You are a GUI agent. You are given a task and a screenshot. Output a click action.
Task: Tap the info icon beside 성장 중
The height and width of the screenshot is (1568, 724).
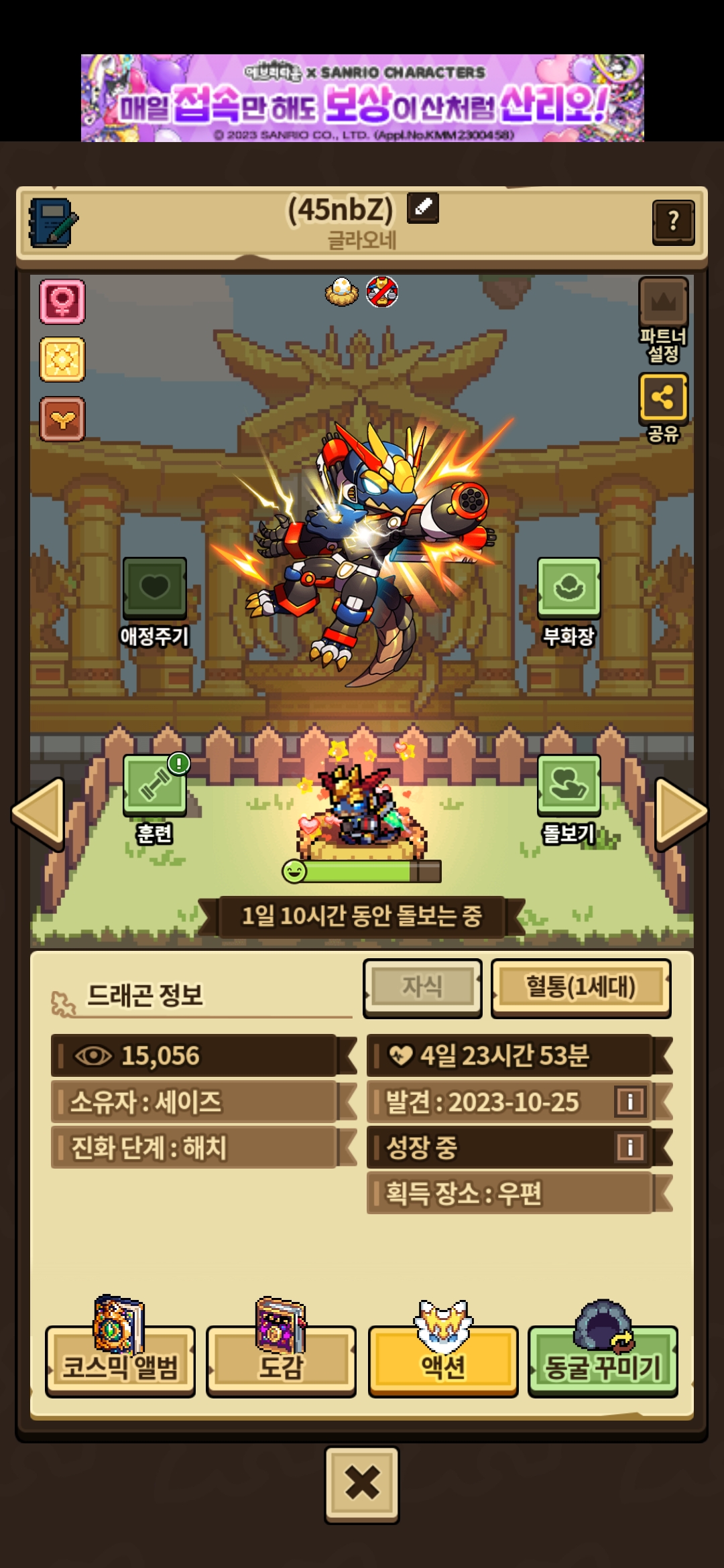click(630, 1147)
